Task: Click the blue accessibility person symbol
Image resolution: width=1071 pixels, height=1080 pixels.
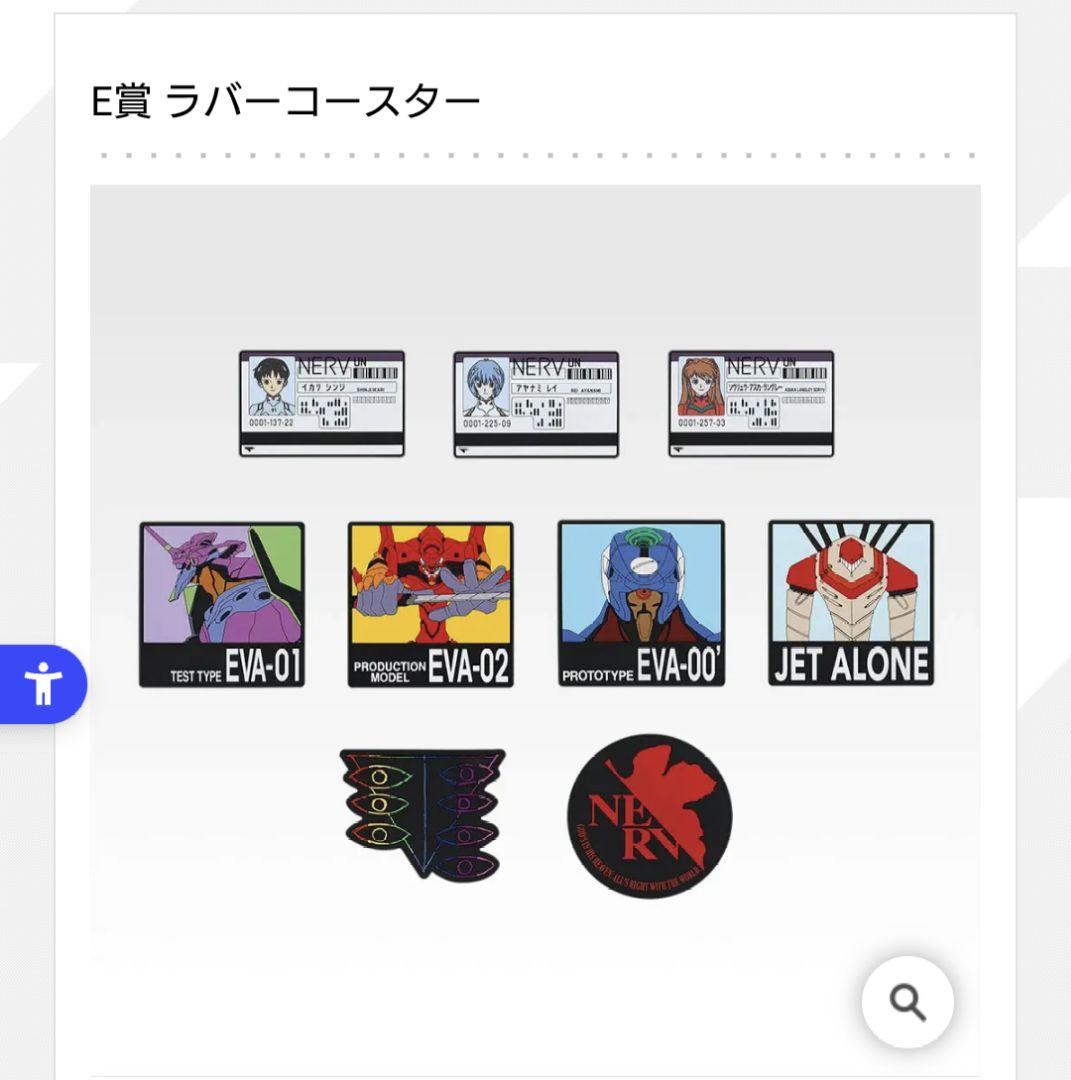Action: tap(44, 686)
